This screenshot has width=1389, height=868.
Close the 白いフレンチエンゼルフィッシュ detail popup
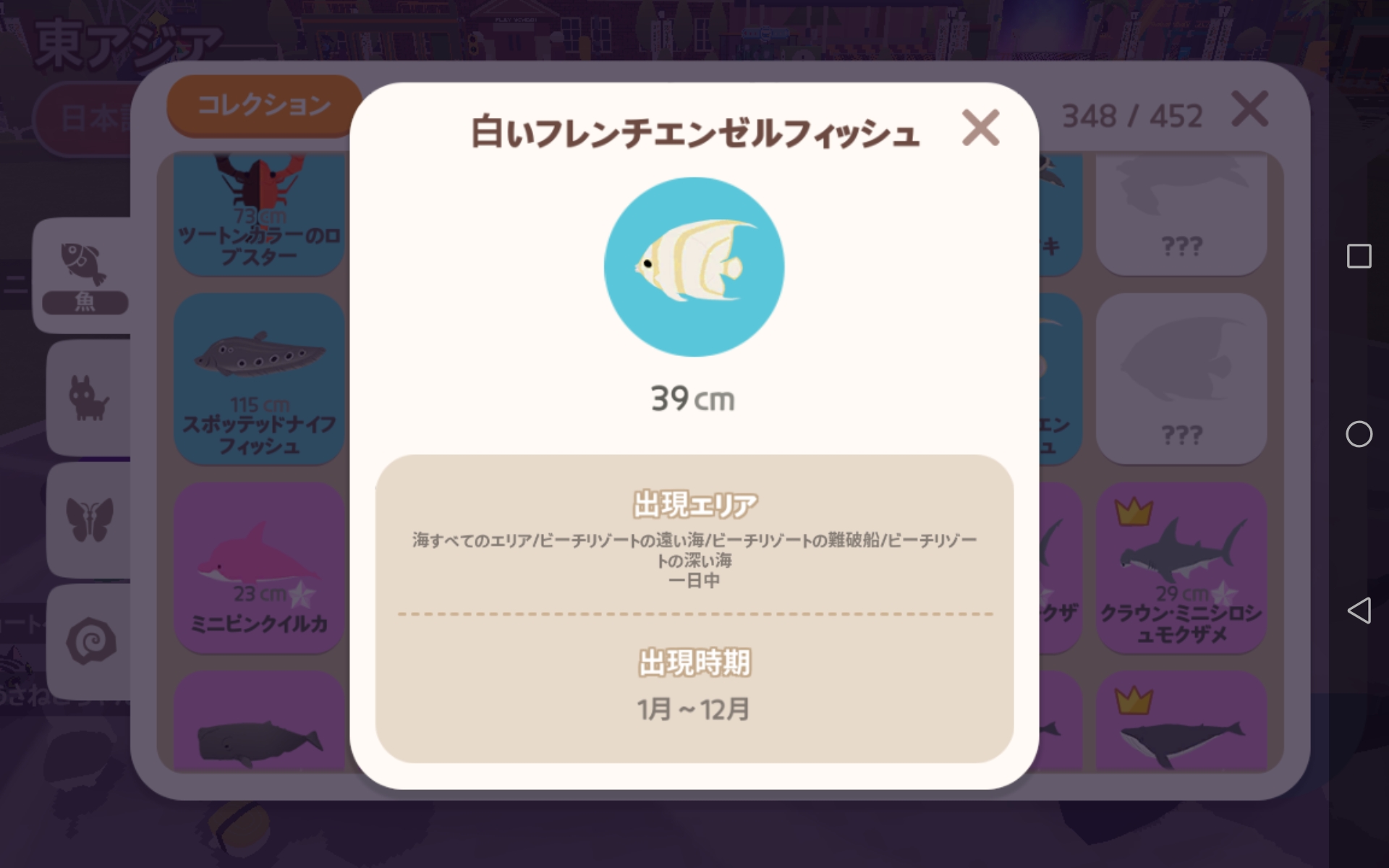[x=980, y=128]
